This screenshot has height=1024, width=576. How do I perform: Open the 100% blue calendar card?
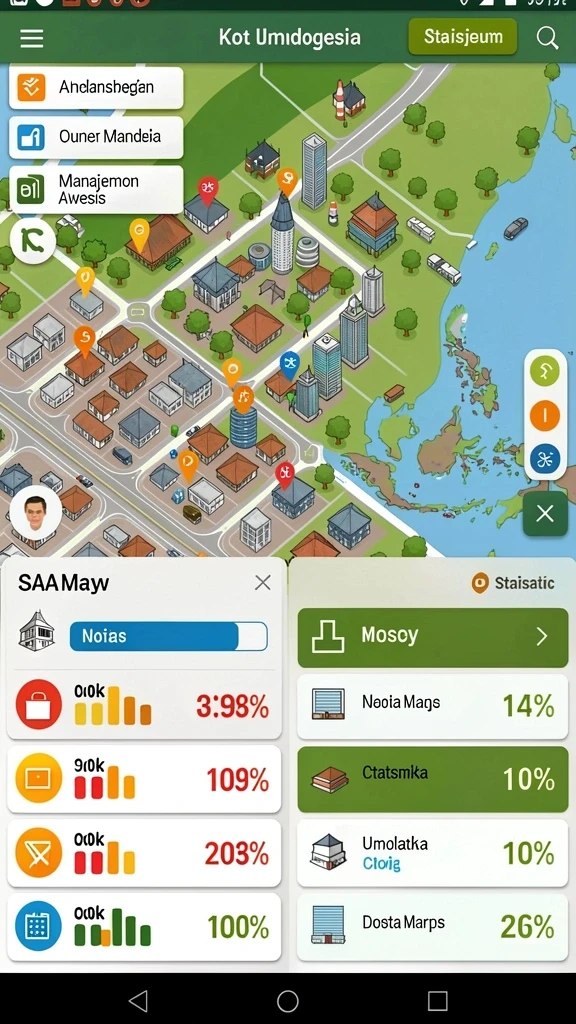144,927
